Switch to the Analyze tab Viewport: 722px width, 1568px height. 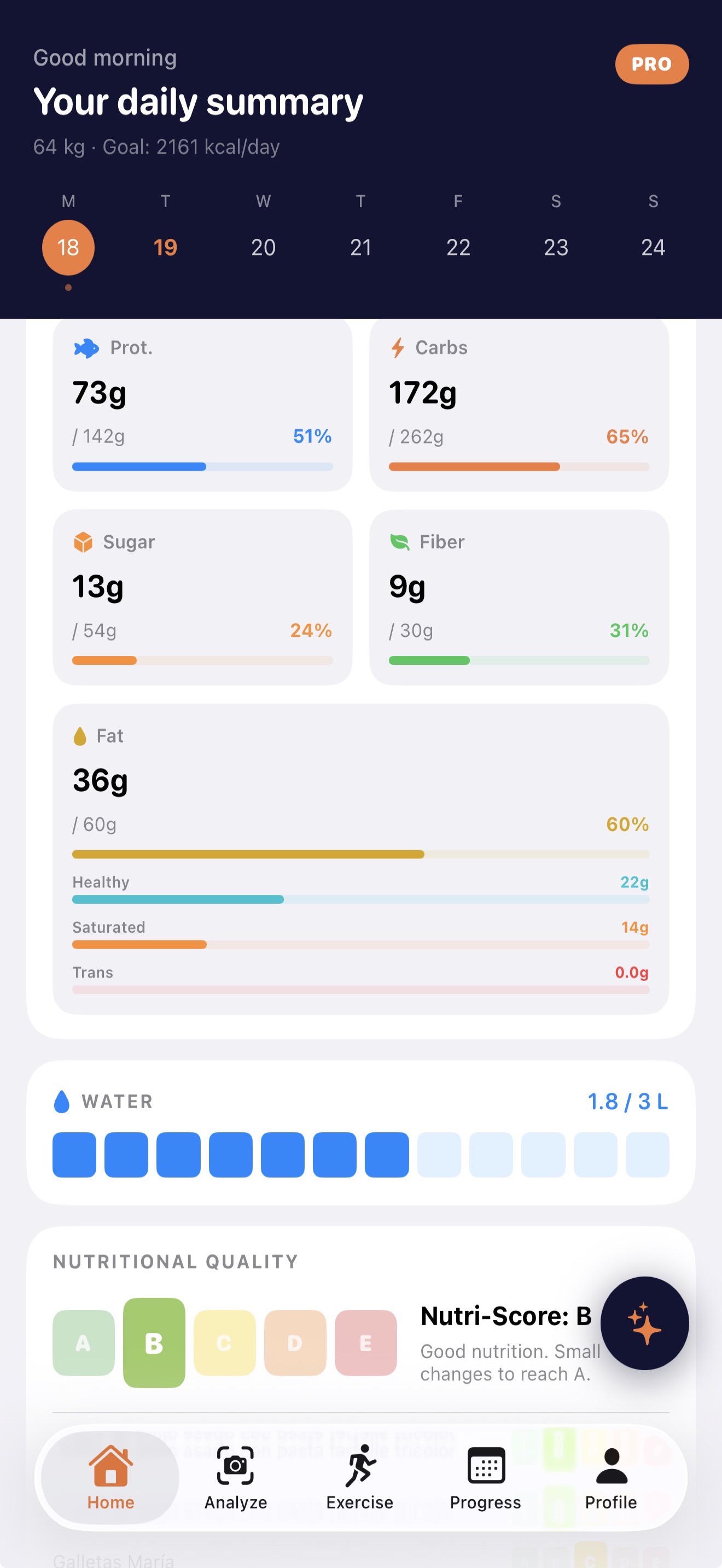[236, 1477]
